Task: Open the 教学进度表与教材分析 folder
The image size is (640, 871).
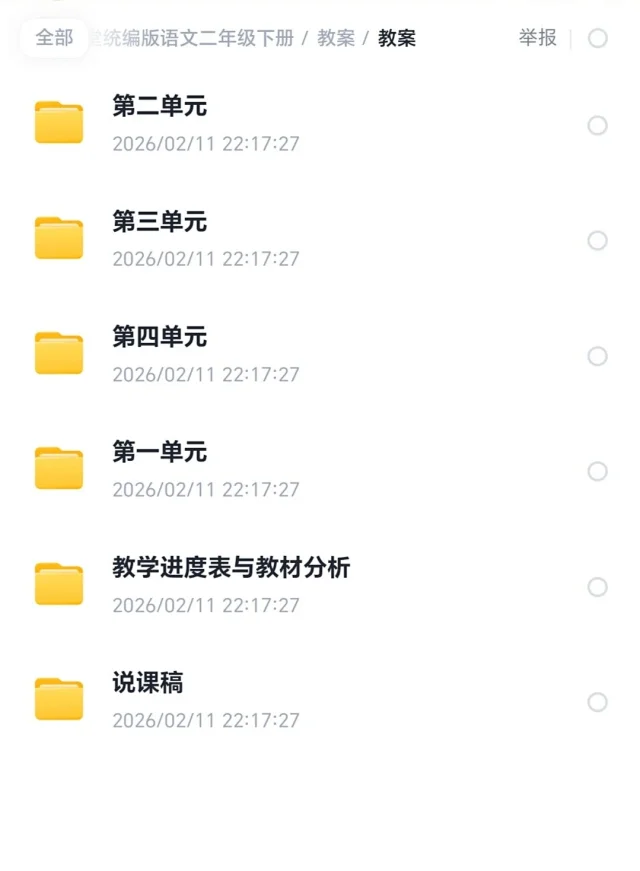Action: pos(231,568)
